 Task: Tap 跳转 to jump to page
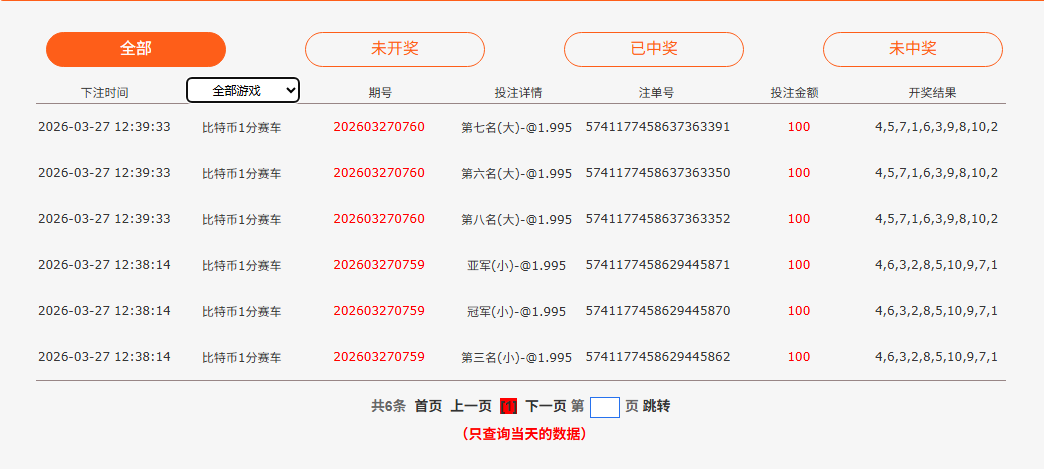656,406
